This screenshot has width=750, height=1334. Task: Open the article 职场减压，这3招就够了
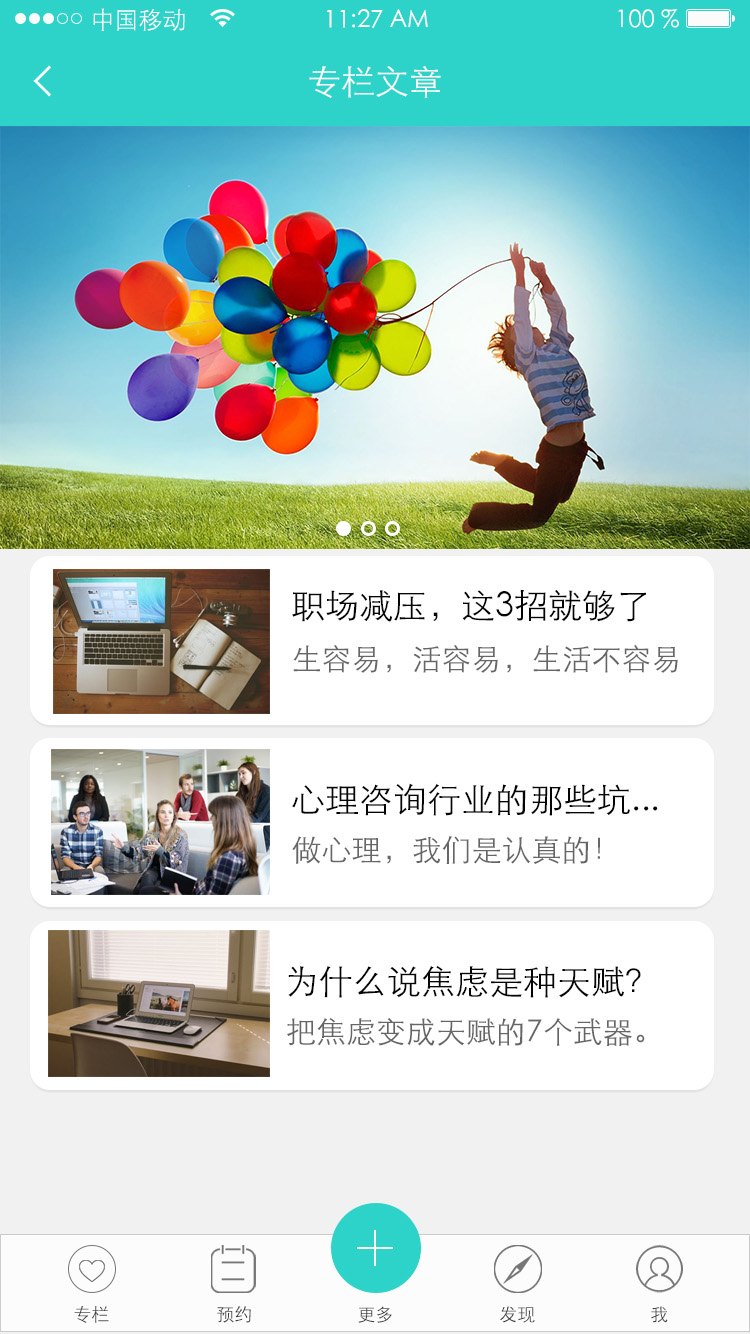(372, 641)
